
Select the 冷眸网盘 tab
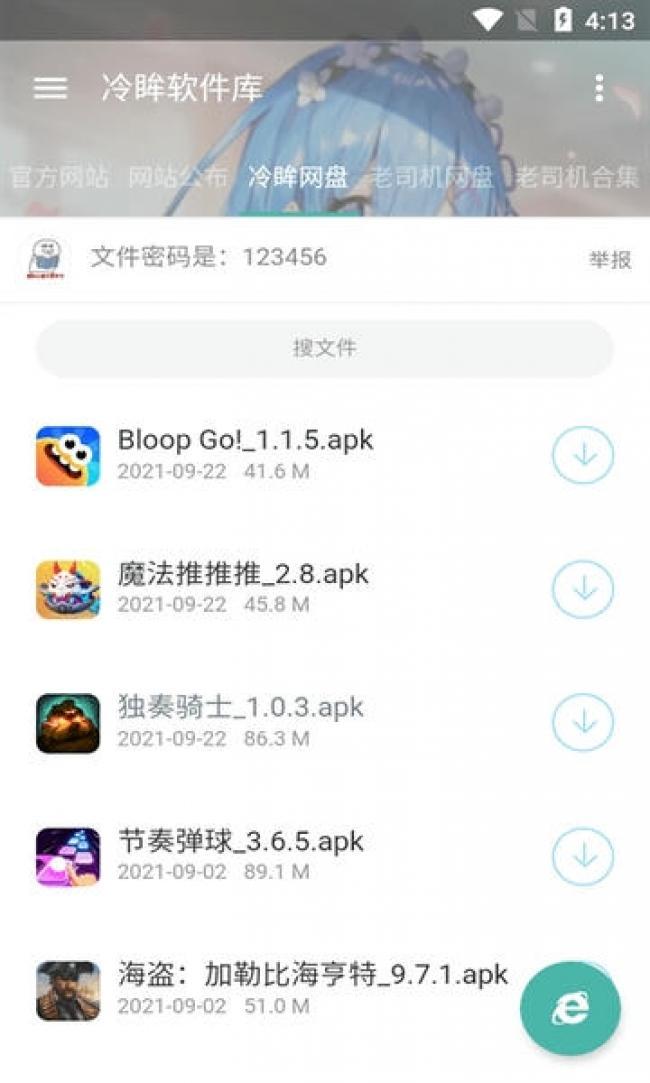point(298,178)
